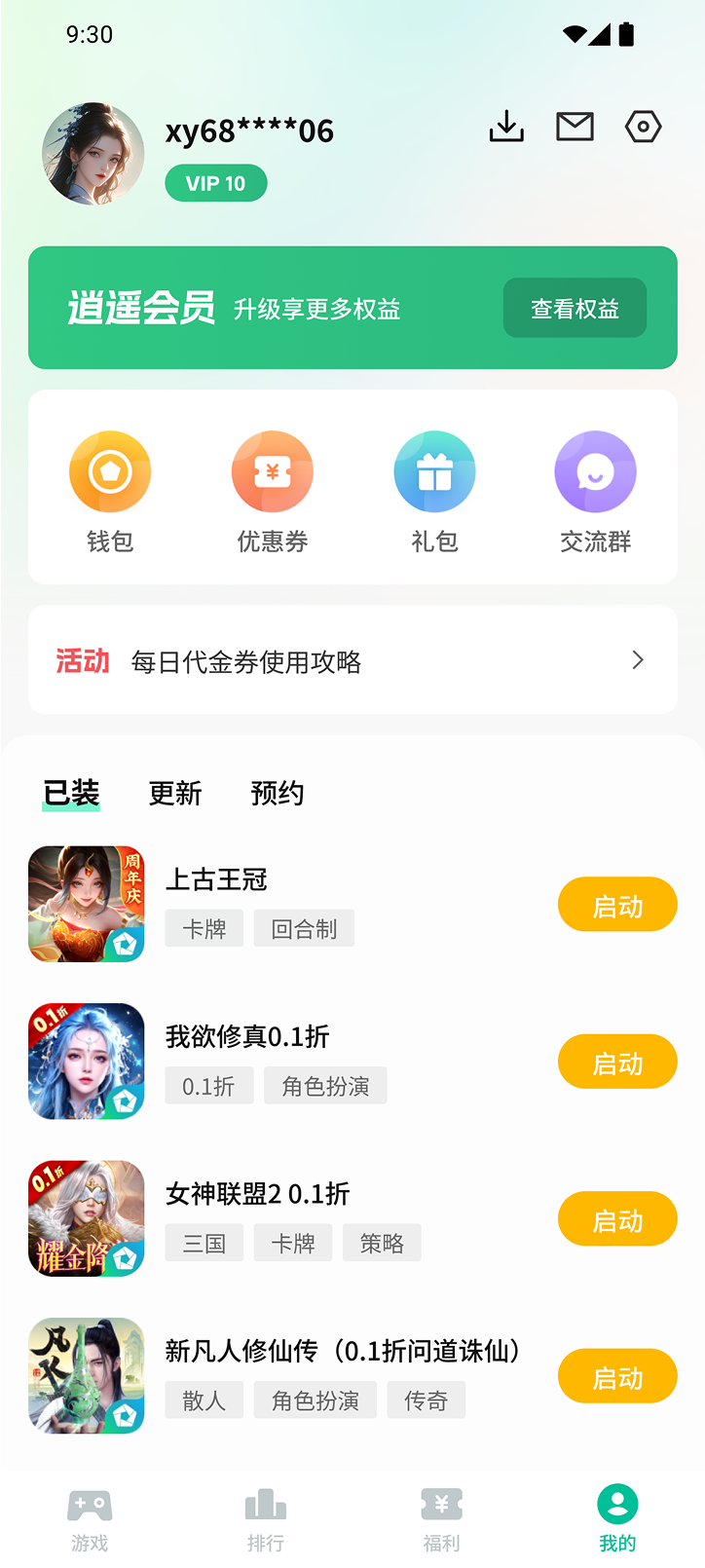Open the 每日代金券使用攻略 activity row
Image resolution: width=705 pixels, height=1568 pixels.
[x=352, y=661]
